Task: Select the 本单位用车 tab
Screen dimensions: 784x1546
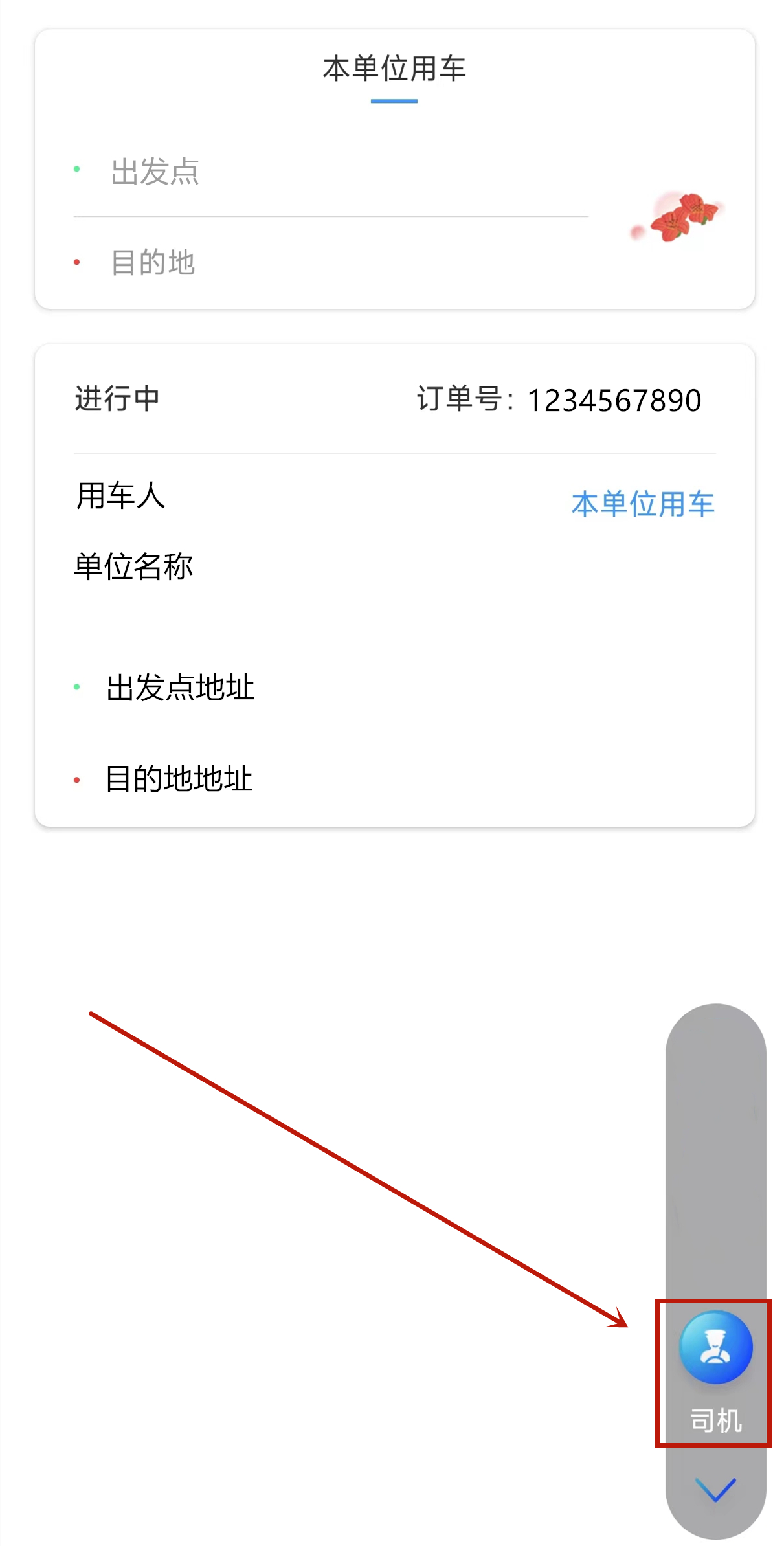Action: pyautogui.click(x=394, y=69)
